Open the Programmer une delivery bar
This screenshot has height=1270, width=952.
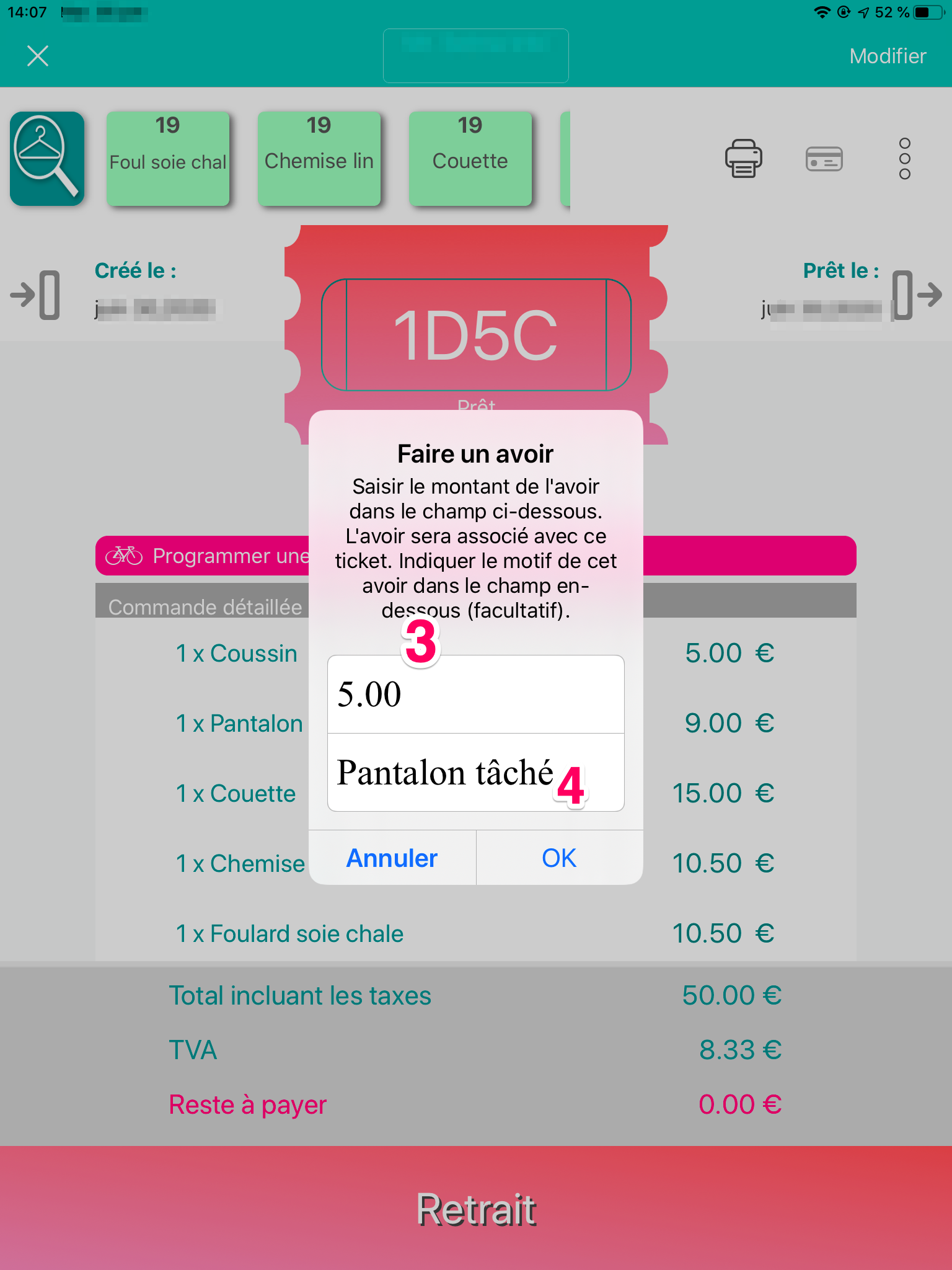pyautogui.click(x=205, y=556)
